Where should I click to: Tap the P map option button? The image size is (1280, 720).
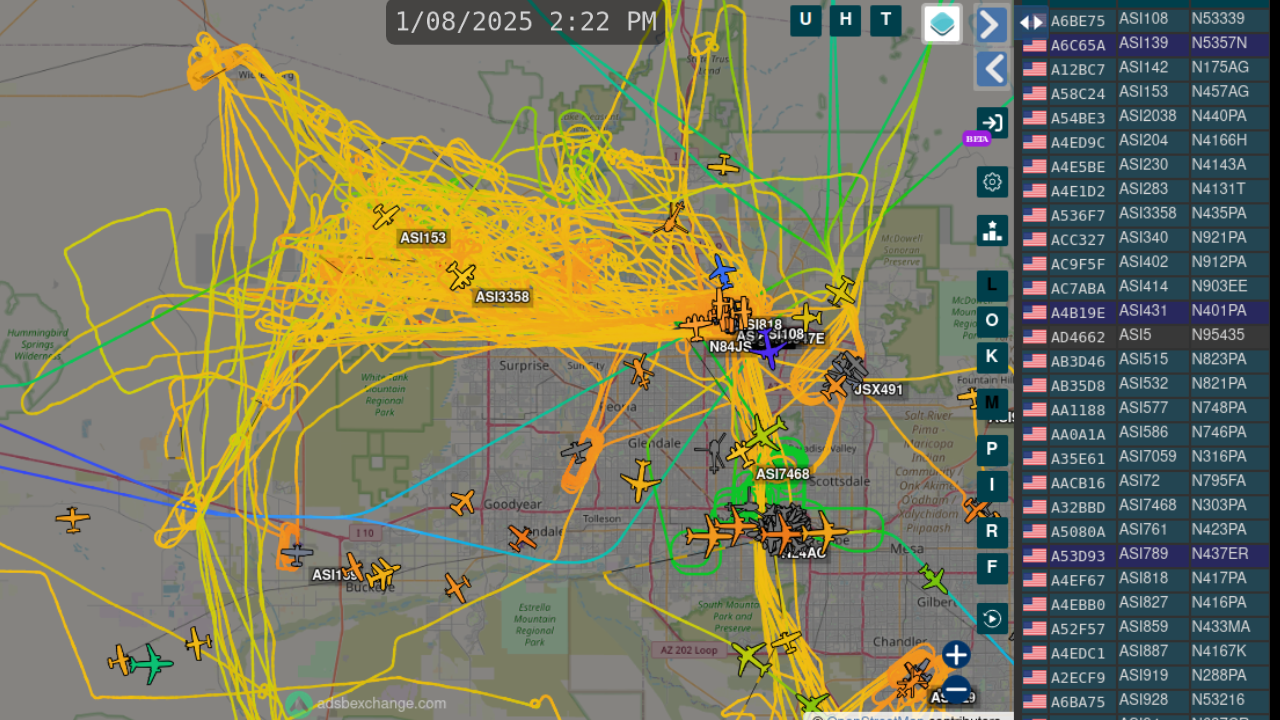(992, 449)
